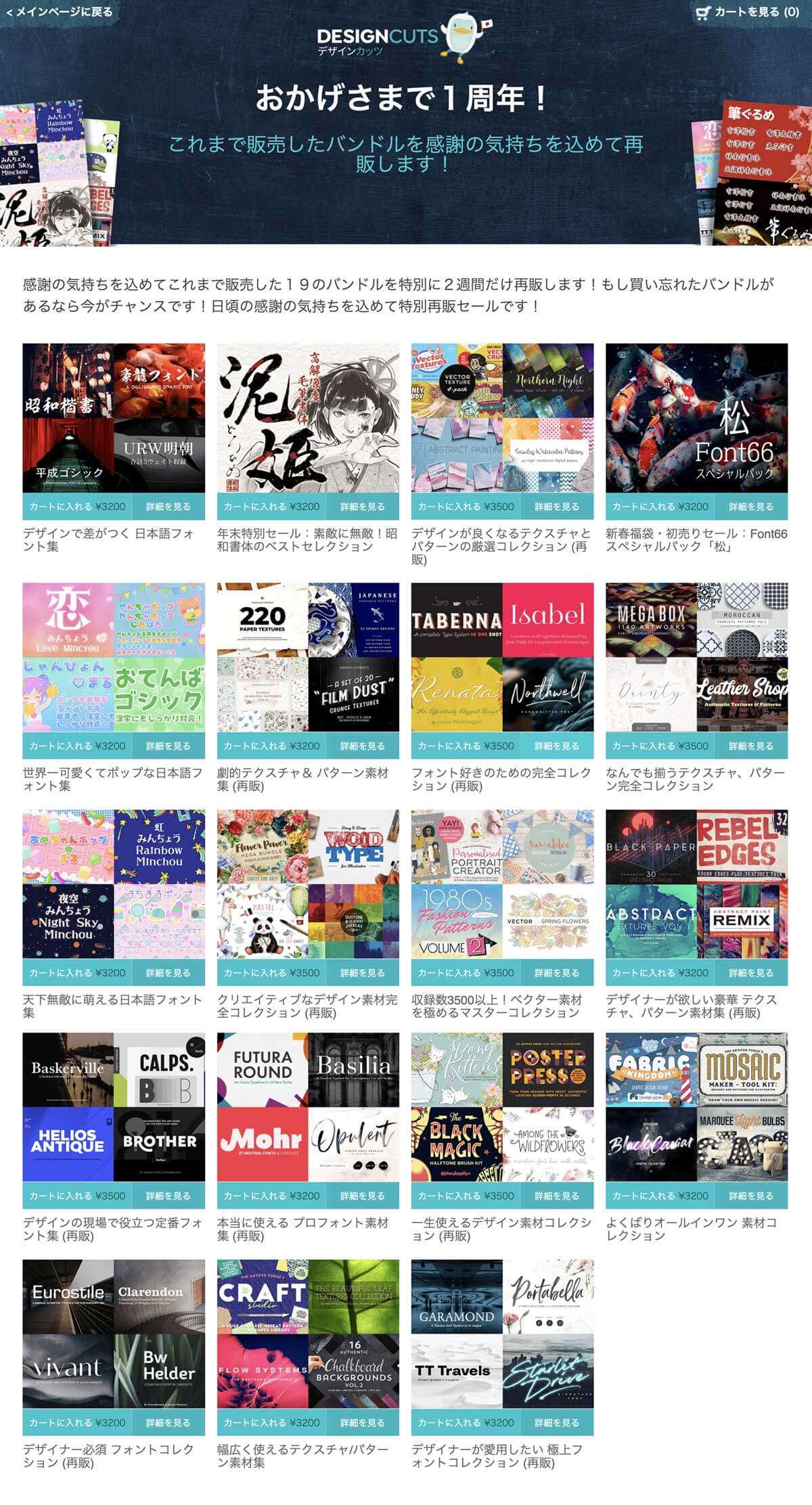
Task: View details of 昭和書体のベストセレクション bundle
Action: click(362, 506)
